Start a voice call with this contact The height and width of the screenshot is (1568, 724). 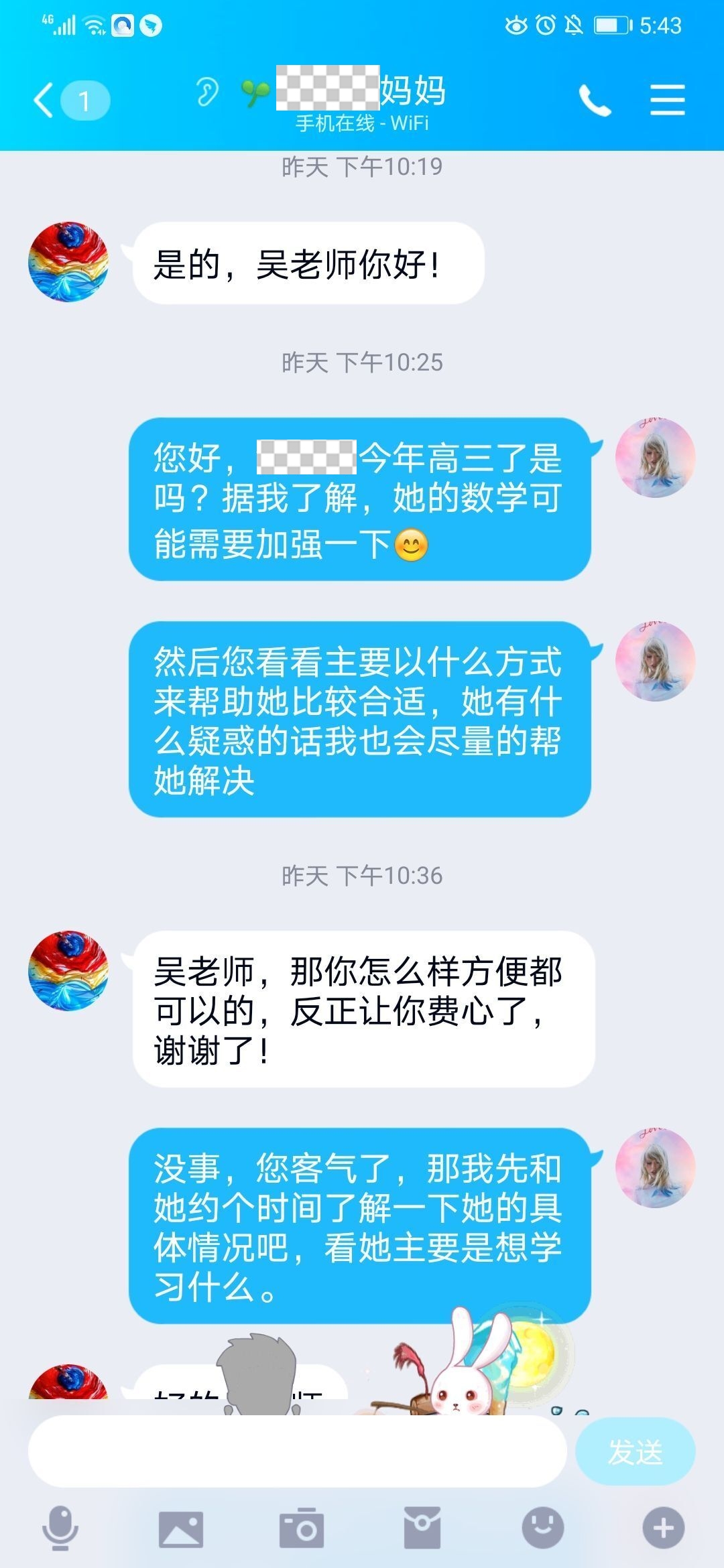coord(595,101)
